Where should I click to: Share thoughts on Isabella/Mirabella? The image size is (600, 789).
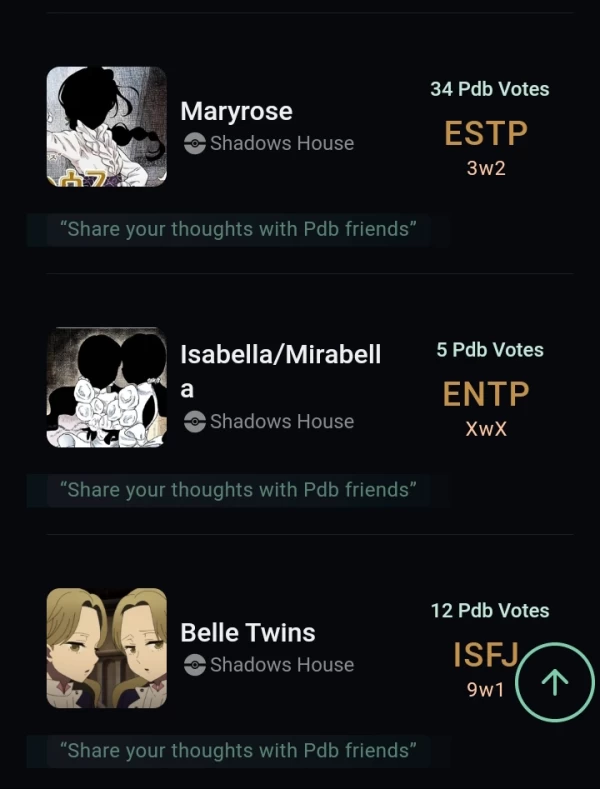(238, 490)
